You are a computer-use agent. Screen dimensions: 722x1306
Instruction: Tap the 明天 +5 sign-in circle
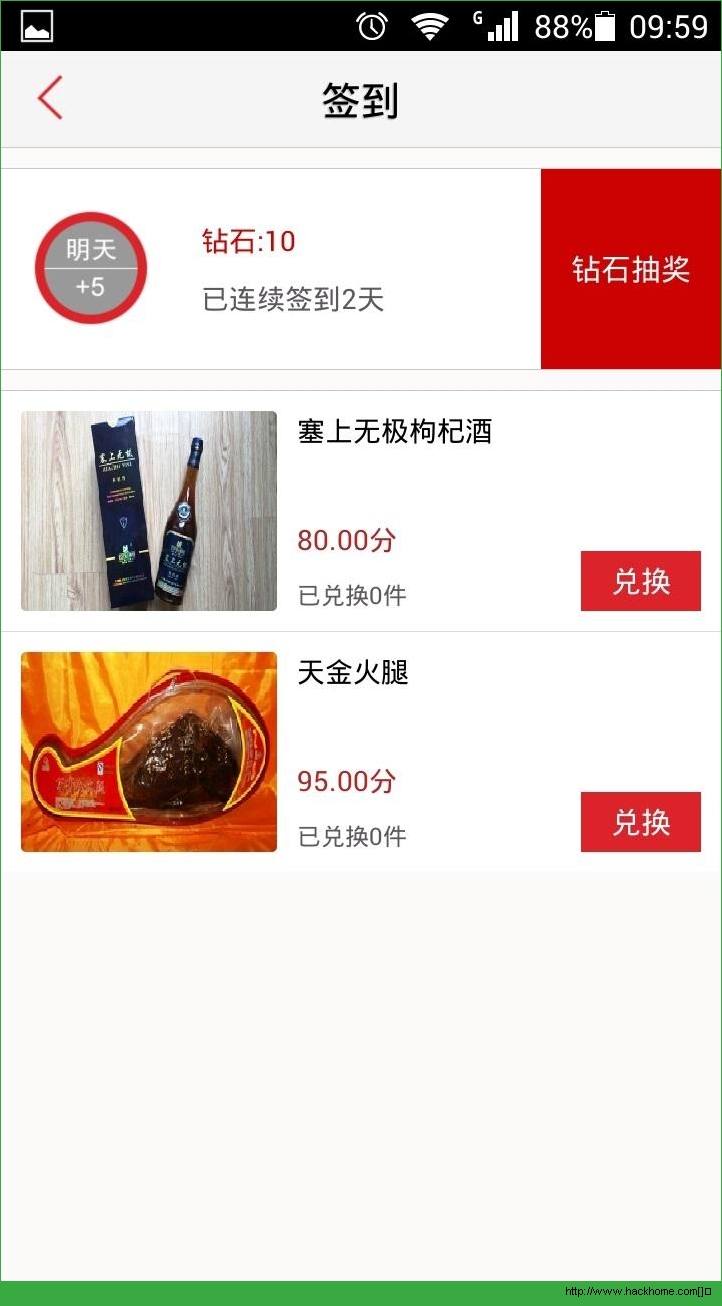click(x=91, y=268)
